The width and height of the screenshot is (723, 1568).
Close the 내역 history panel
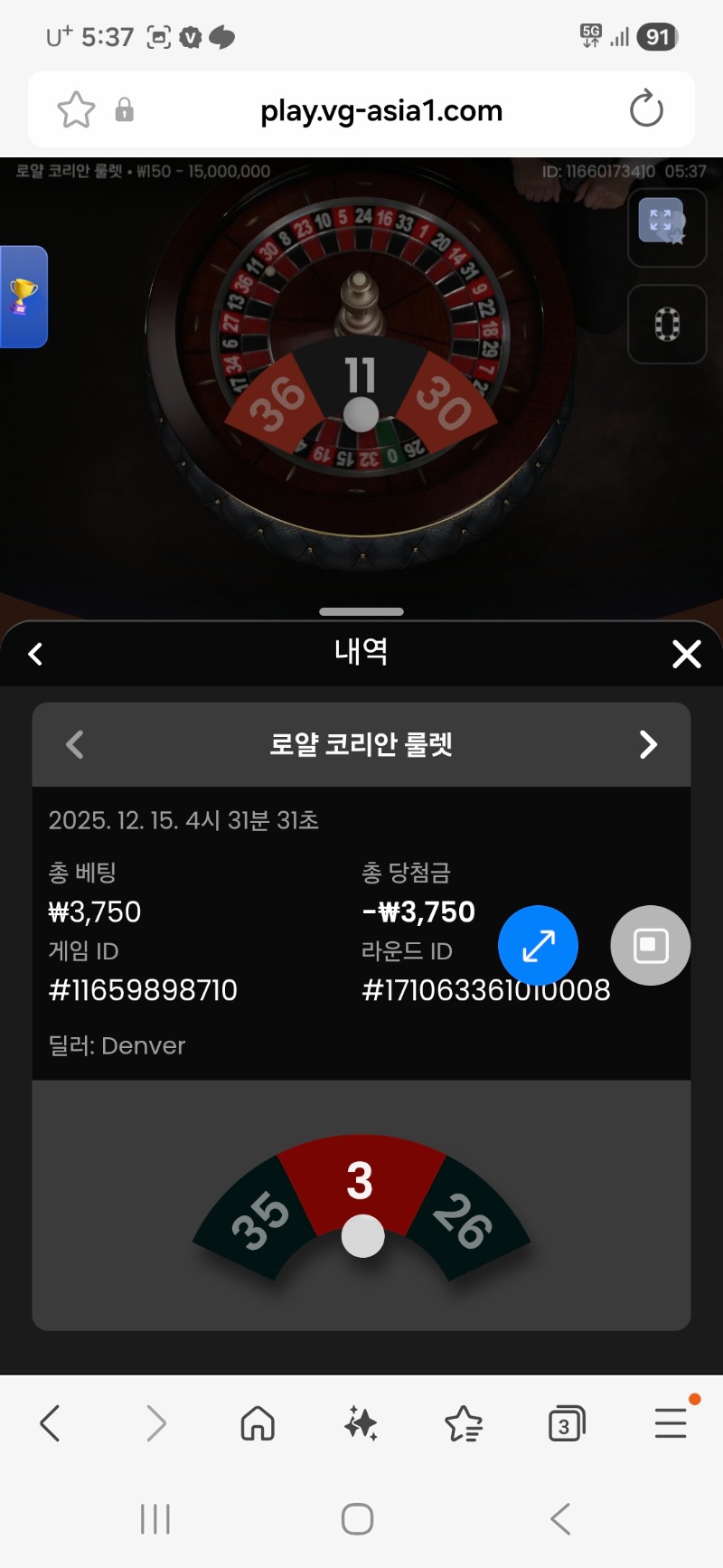click(686, 653)
